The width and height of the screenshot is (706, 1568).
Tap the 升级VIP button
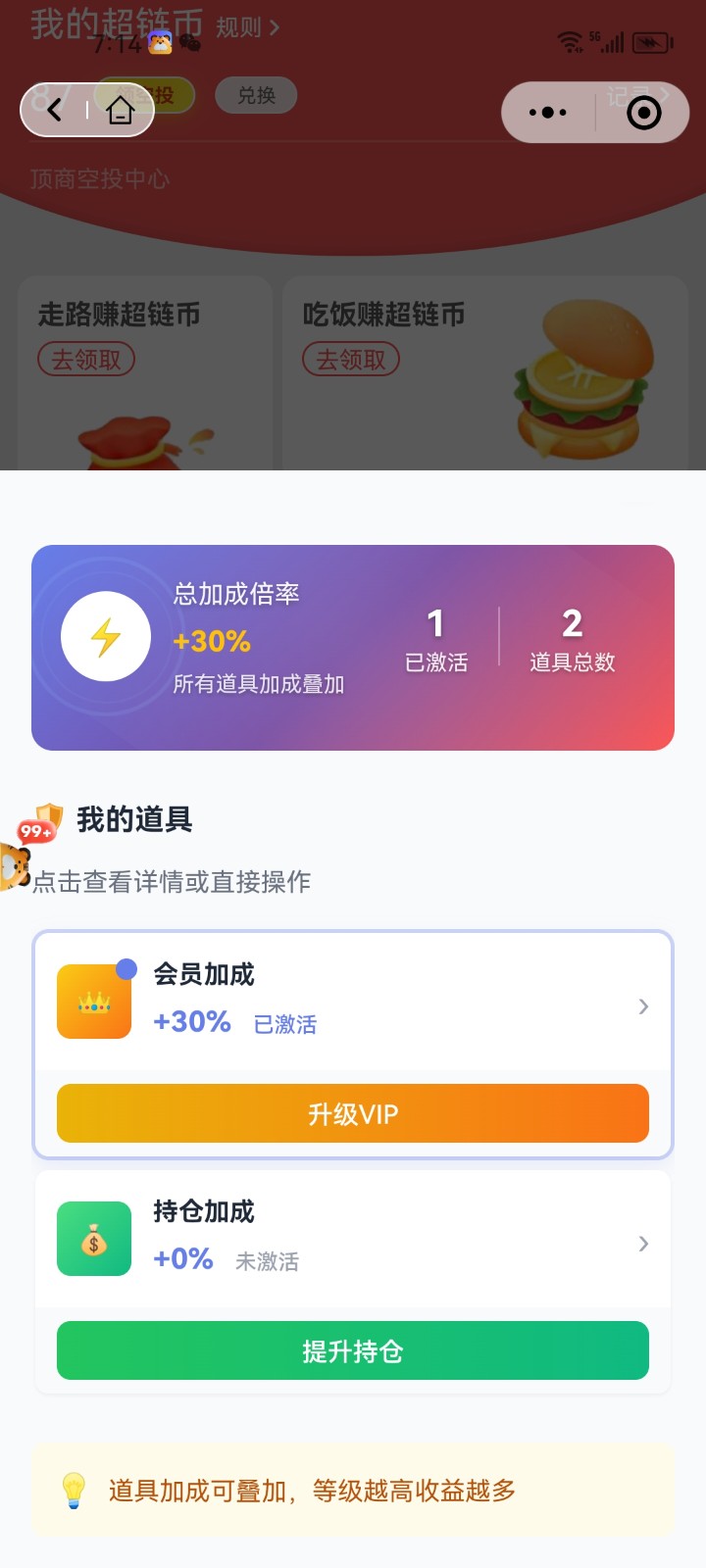(352, 1113)
